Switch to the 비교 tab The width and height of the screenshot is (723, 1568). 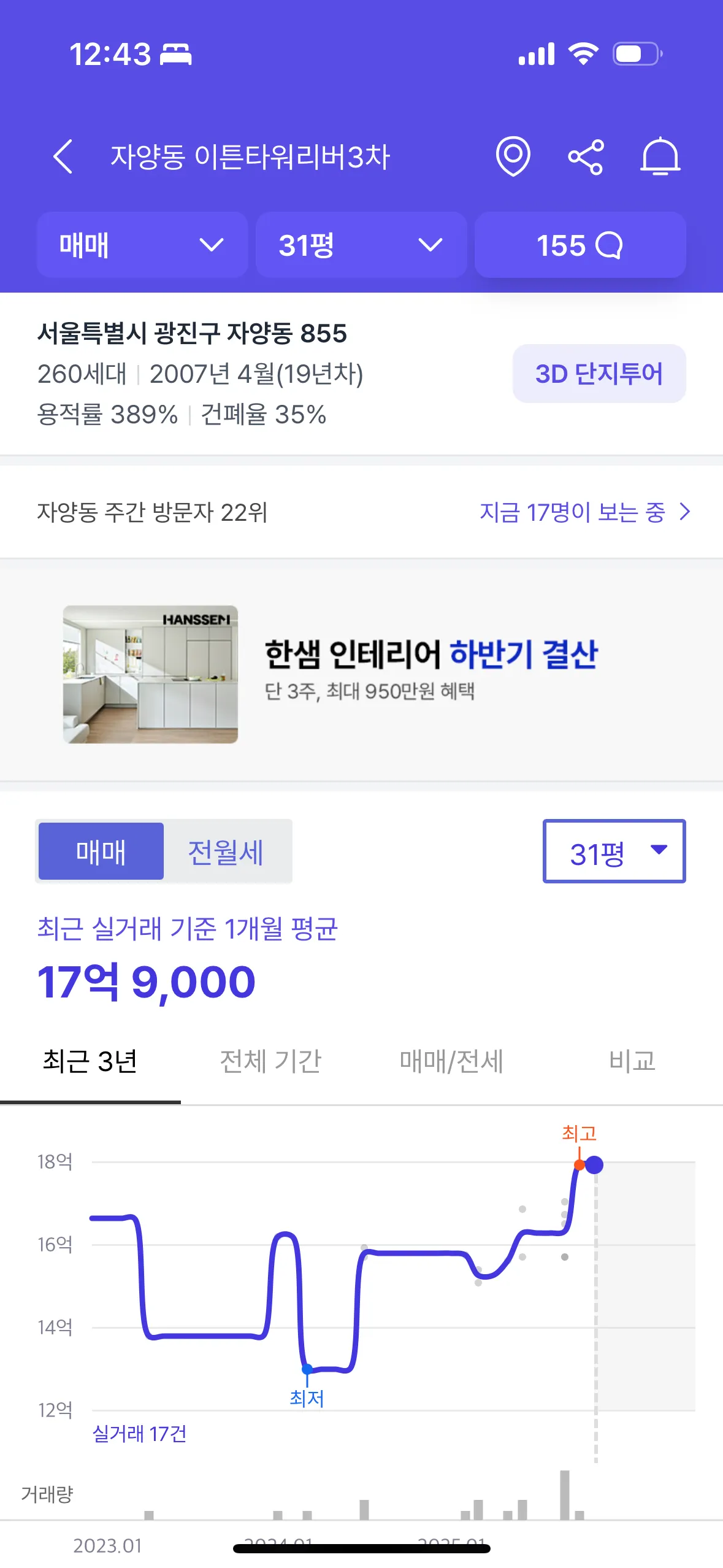pyautogui.click(x=632, y=1061)
